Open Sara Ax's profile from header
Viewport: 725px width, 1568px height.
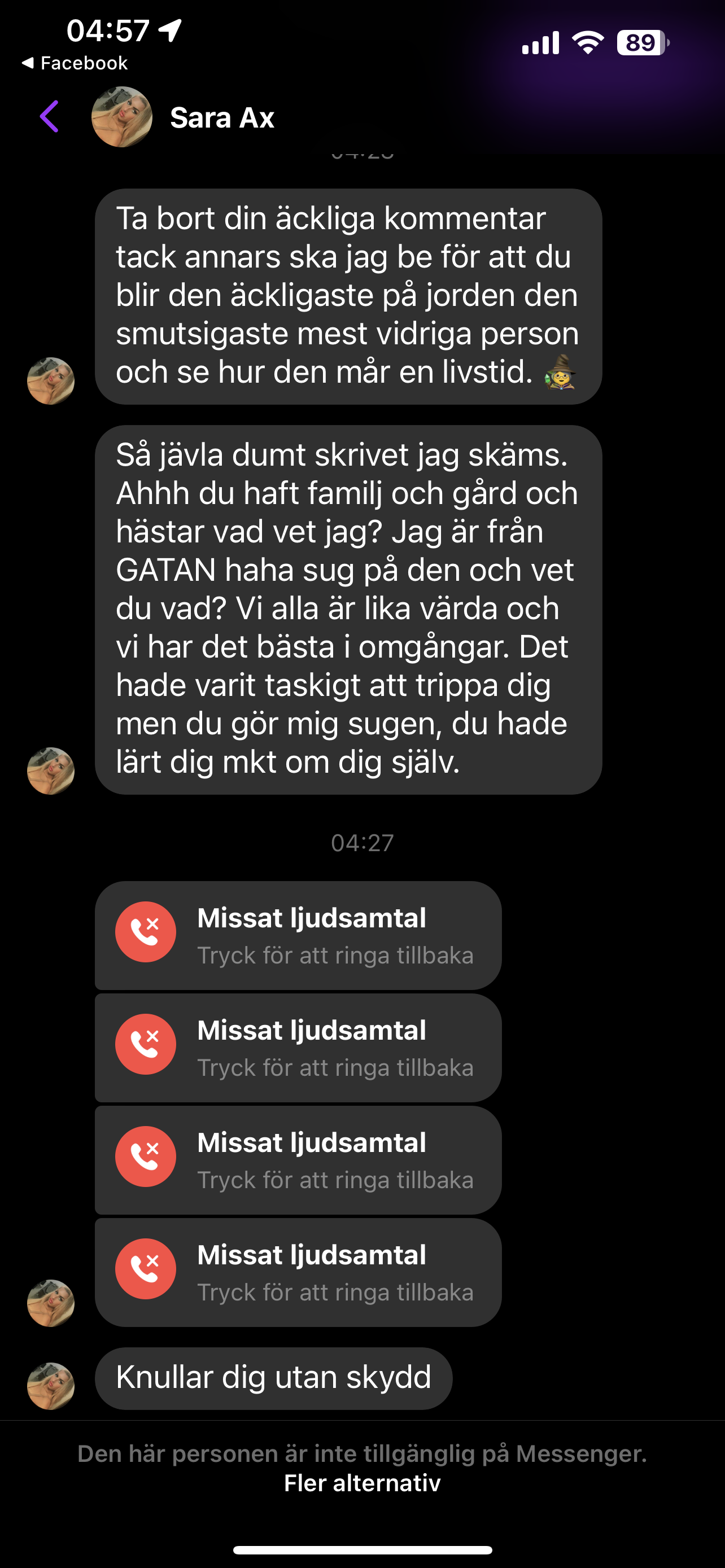[x=221, y=117]
